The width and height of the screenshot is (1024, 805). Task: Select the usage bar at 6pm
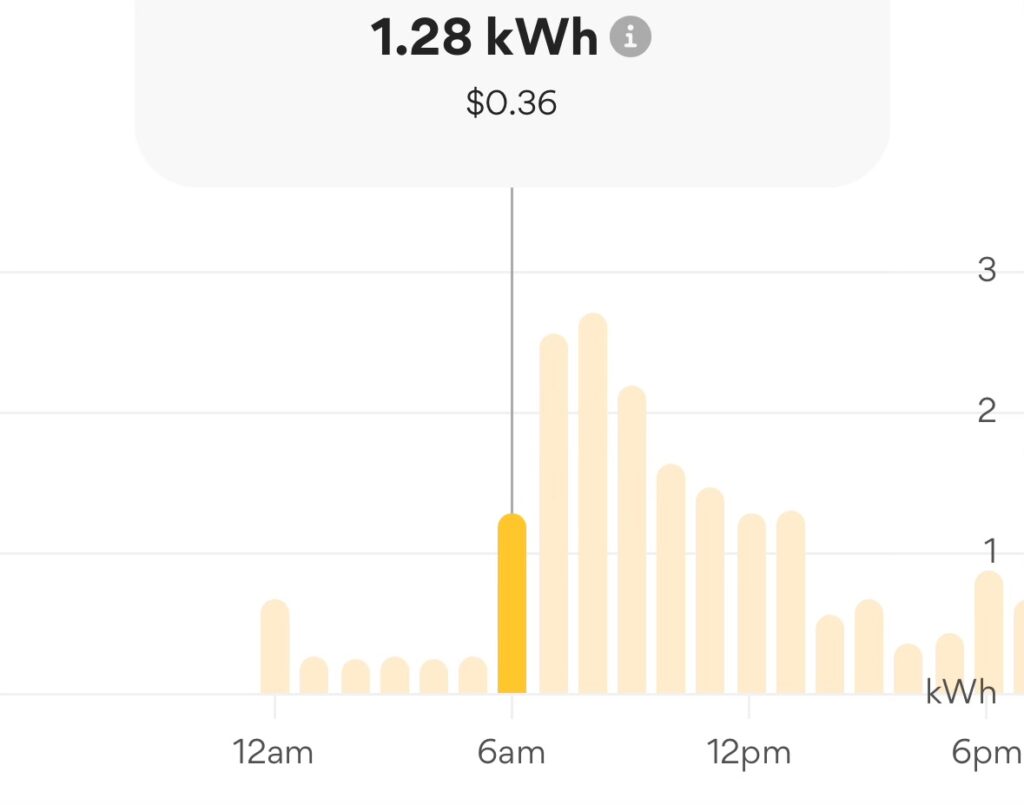pos(988,633)
